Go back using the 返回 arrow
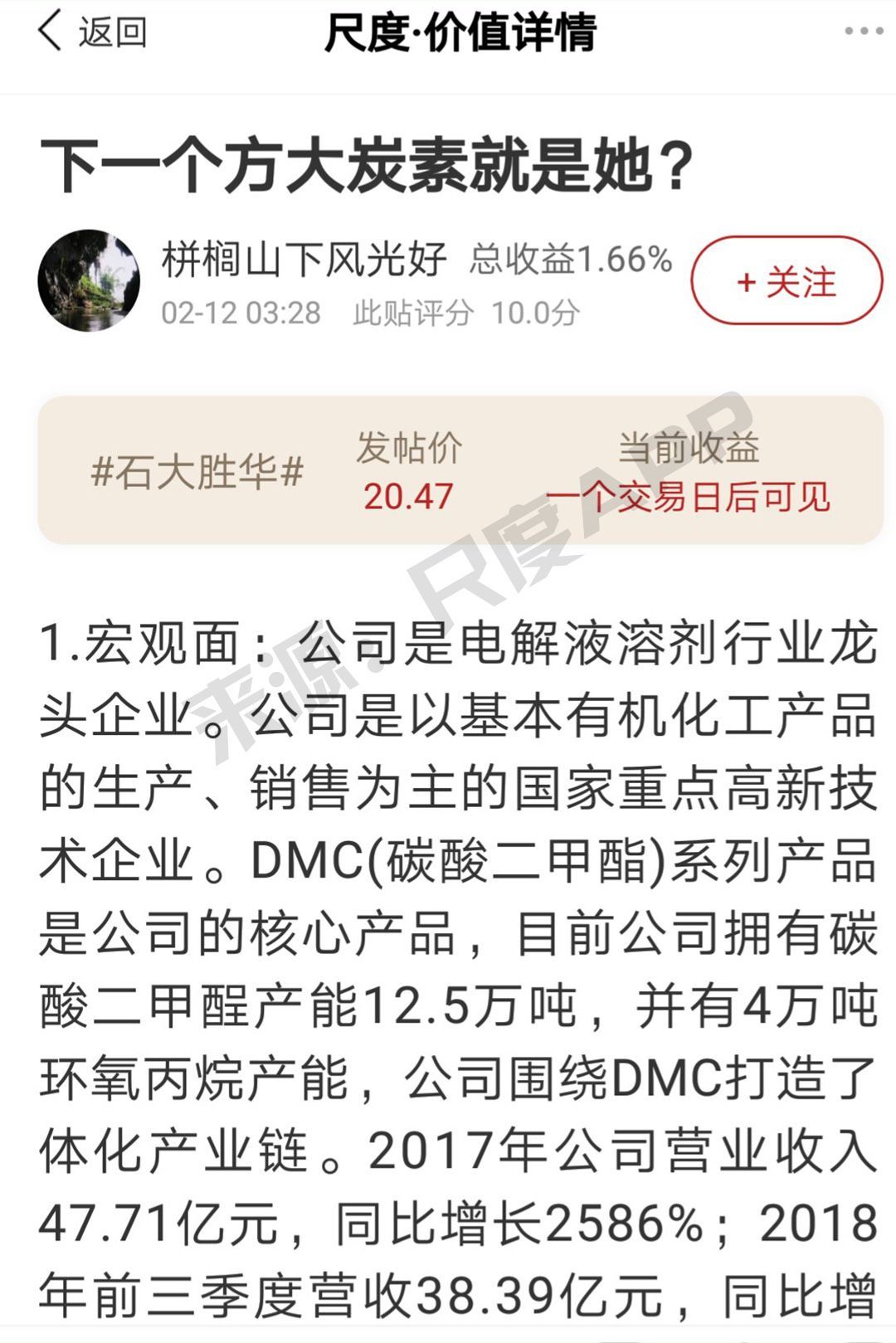Viewport: 896px width, 1343px height. point(91,33)
